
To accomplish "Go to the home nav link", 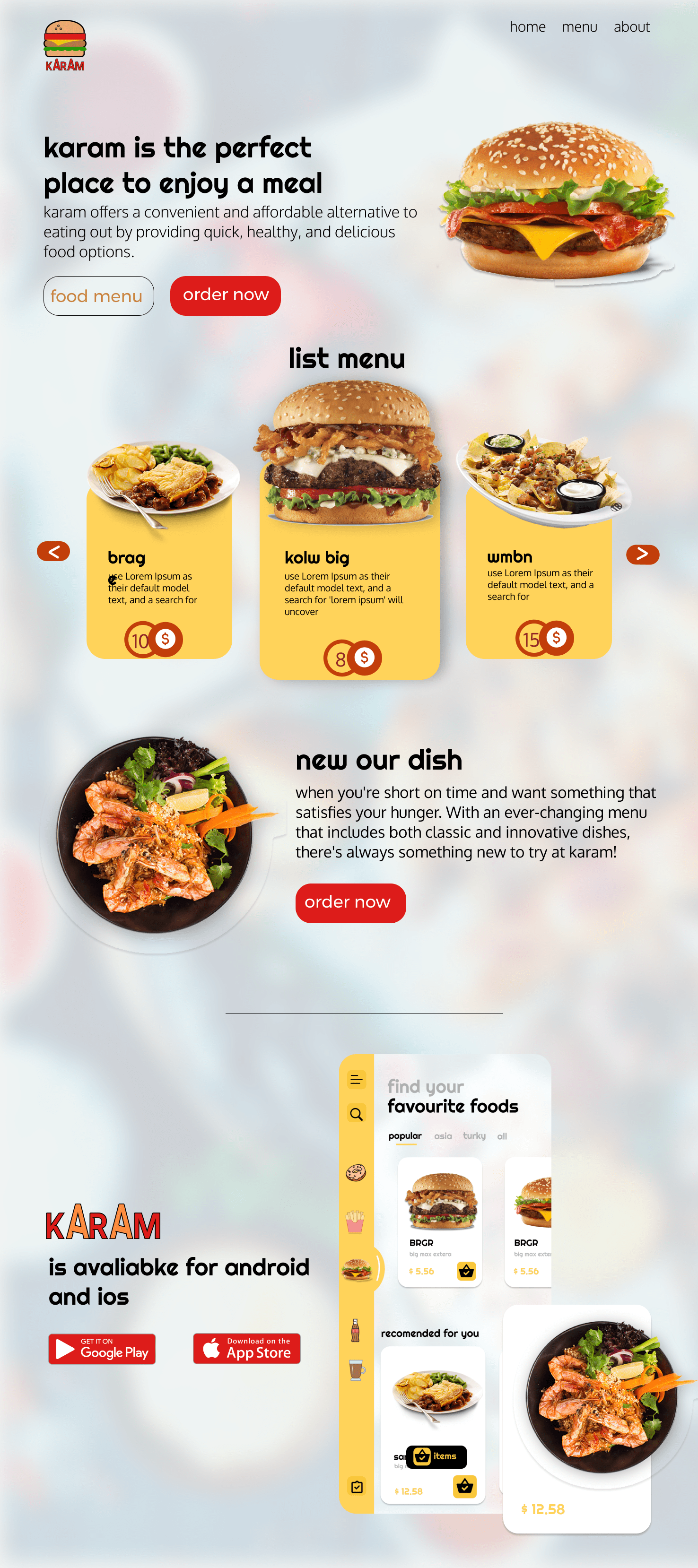I will pos(527,27).
